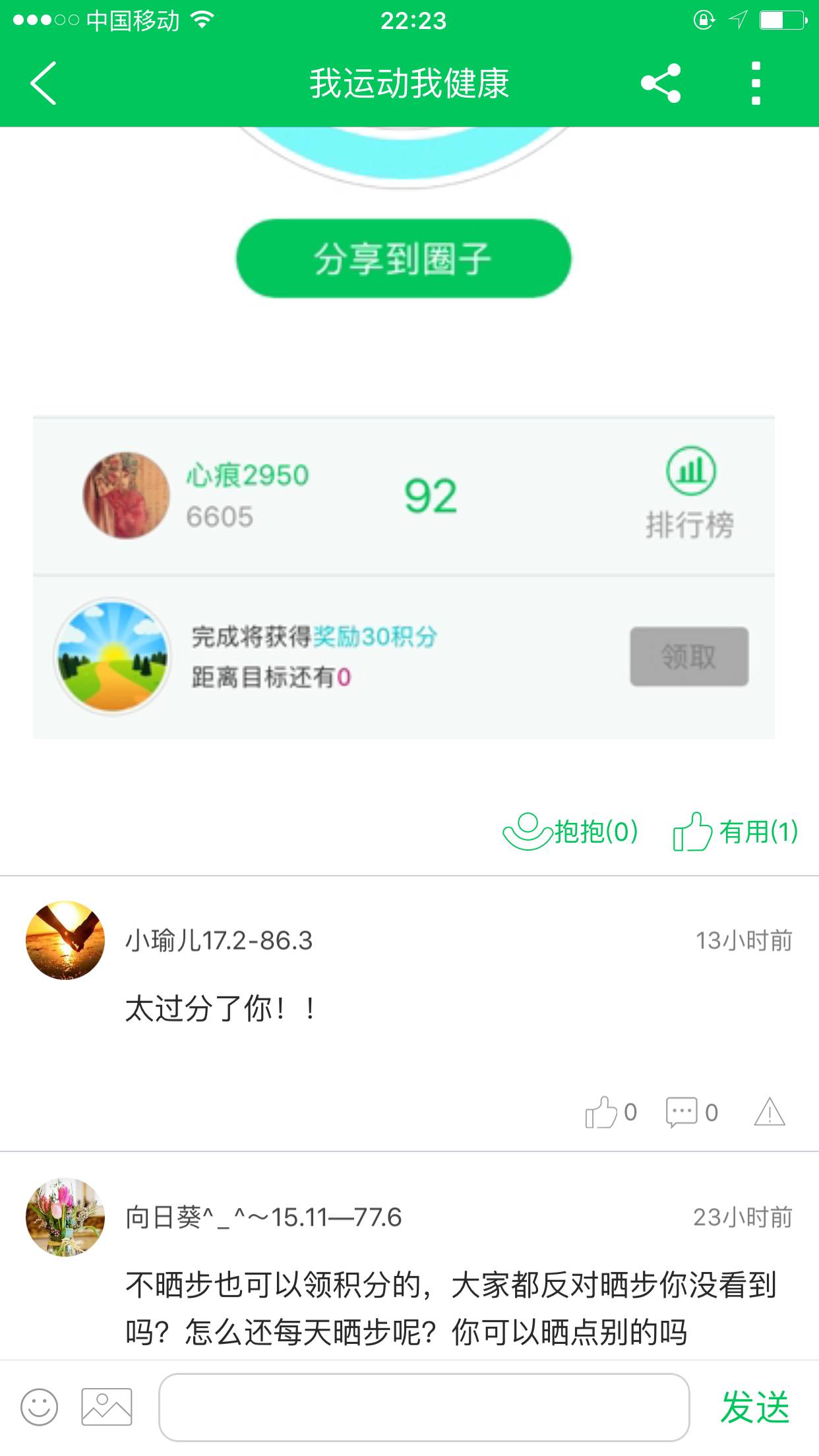Reply to 小瑜儿17.2-86.3's comment
The height and width of the screenshot is (1456, 819).
pos(691,1112)
